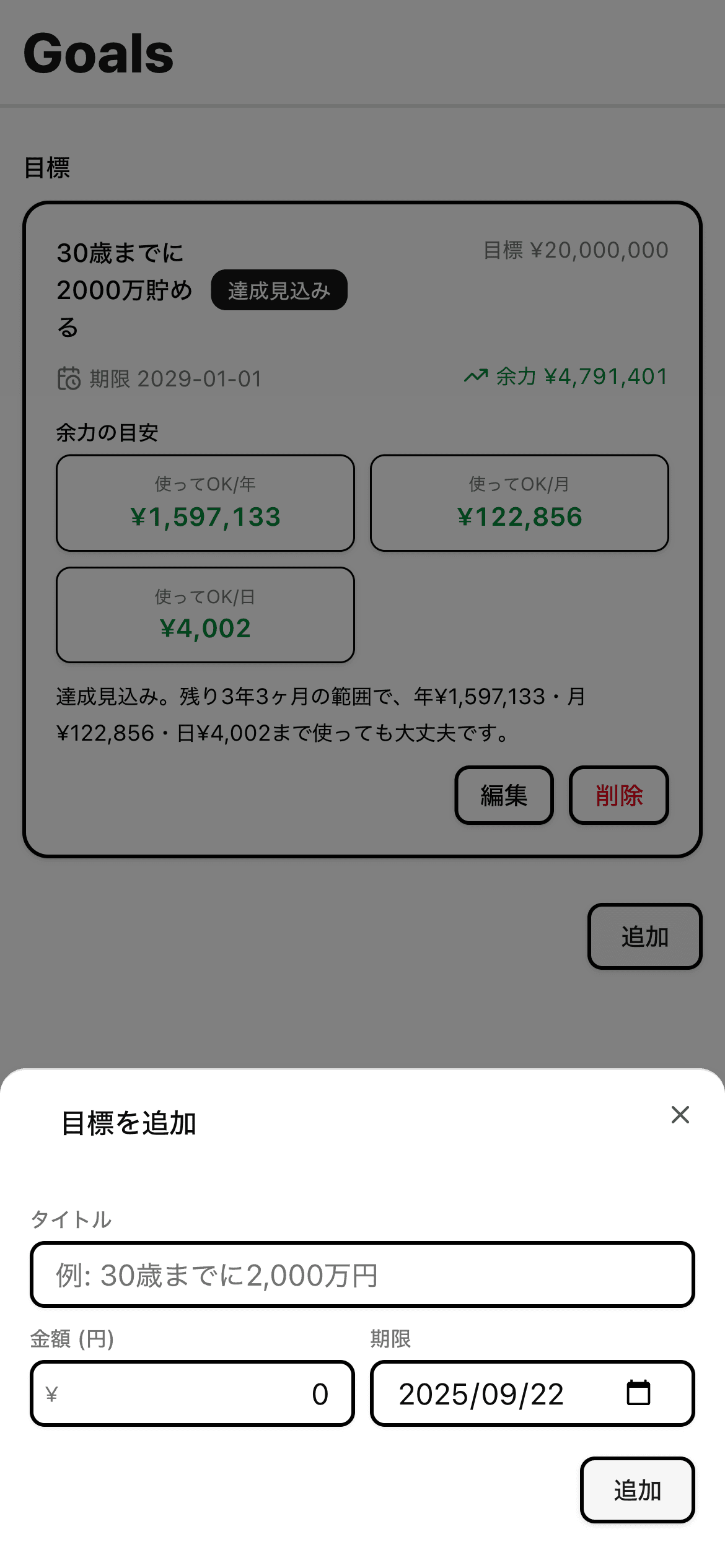
Task: Tap the 金額 (円) amount field
Action: (x=192, y=1393)
